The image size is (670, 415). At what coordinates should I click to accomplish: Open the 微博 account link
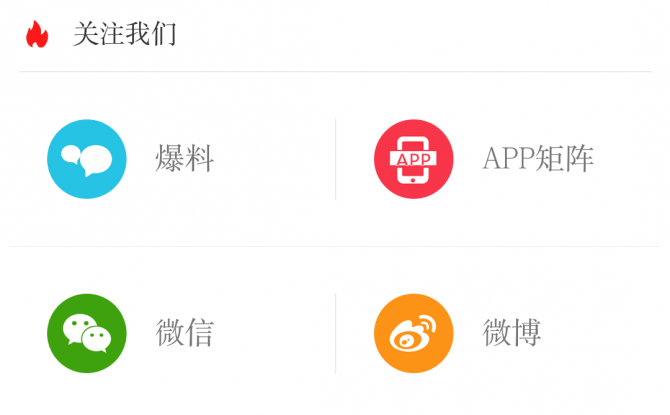414,333
